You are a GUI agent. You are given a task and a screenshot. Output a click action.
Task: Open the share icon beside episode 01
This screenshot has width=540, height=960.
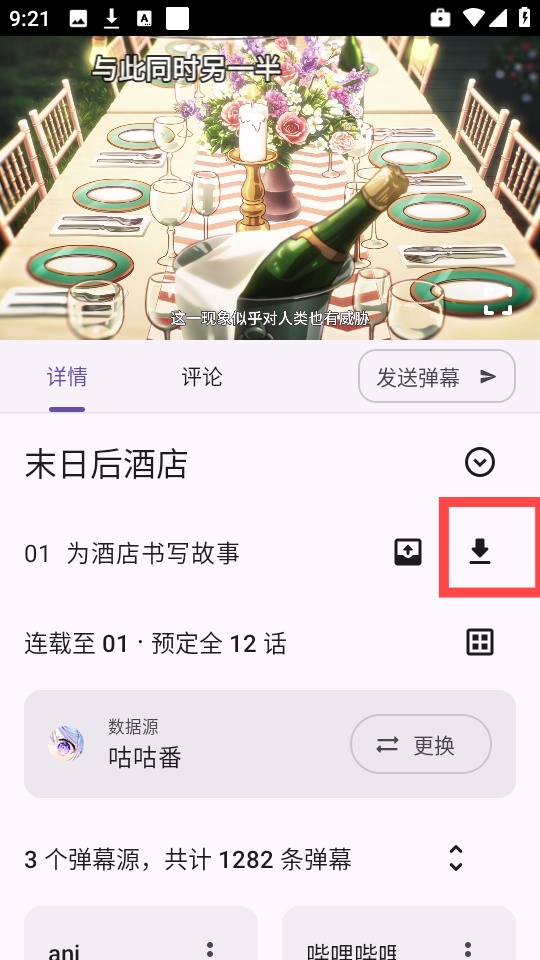[408, 552]
